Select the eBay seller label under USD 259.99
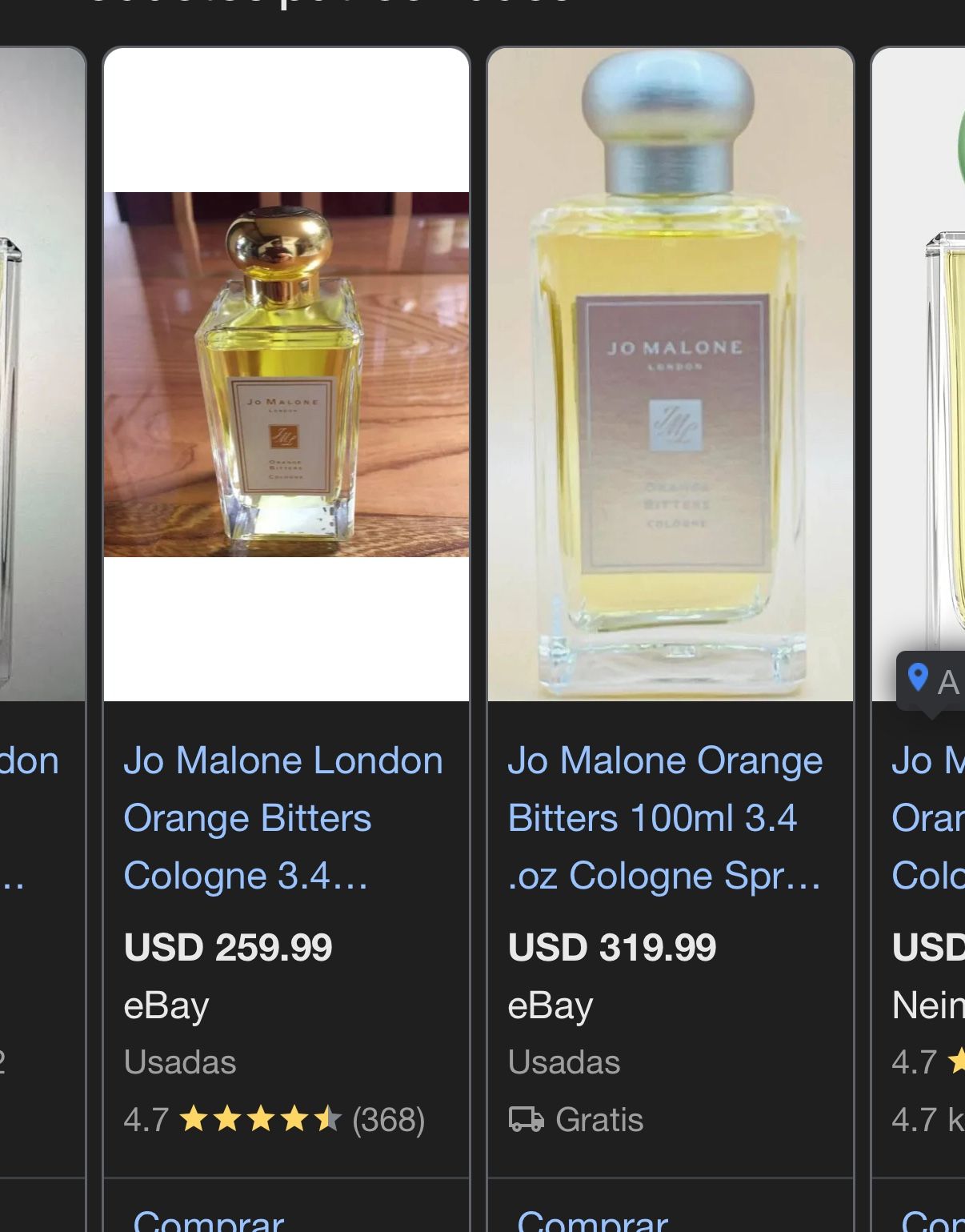Image resolution: width=965 pixels, height=1232 pixels. pyautogui.click(x=164, y=1005)
